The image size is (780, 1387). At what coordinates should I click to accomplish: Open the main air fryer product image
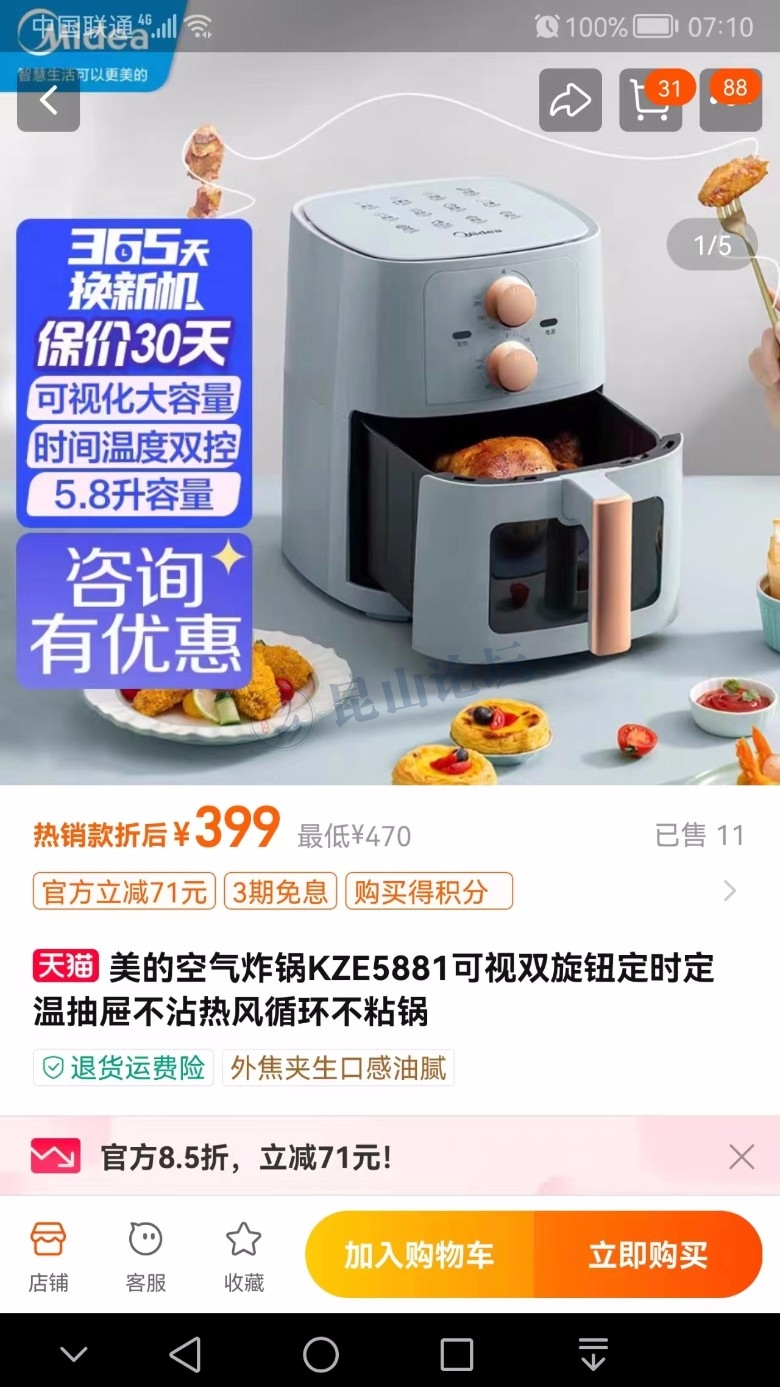tap(480, 420)
